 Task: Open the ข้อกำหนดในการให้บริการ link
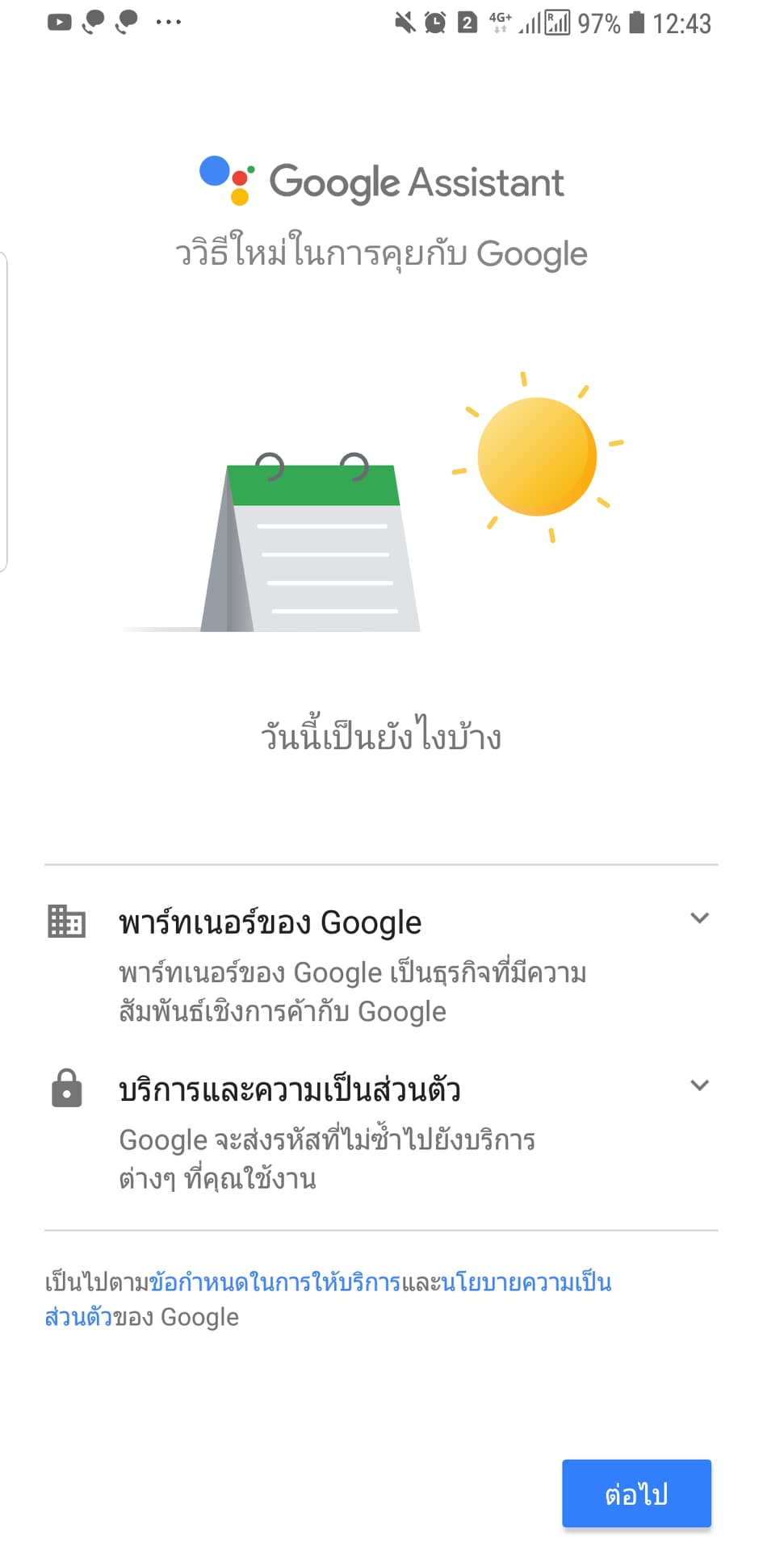tap(275, 1282)
